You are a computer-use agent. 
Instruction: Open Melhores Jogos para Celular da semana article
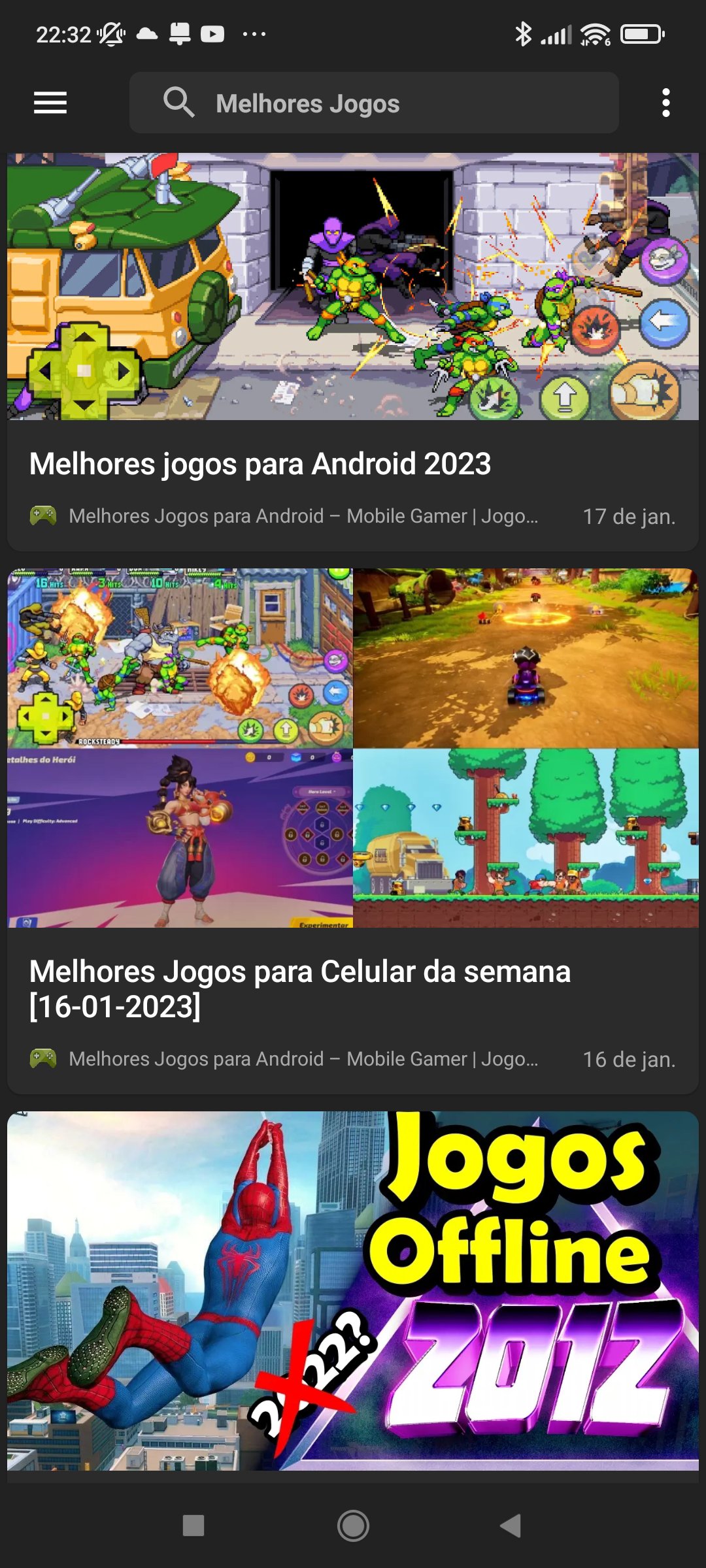353,831
